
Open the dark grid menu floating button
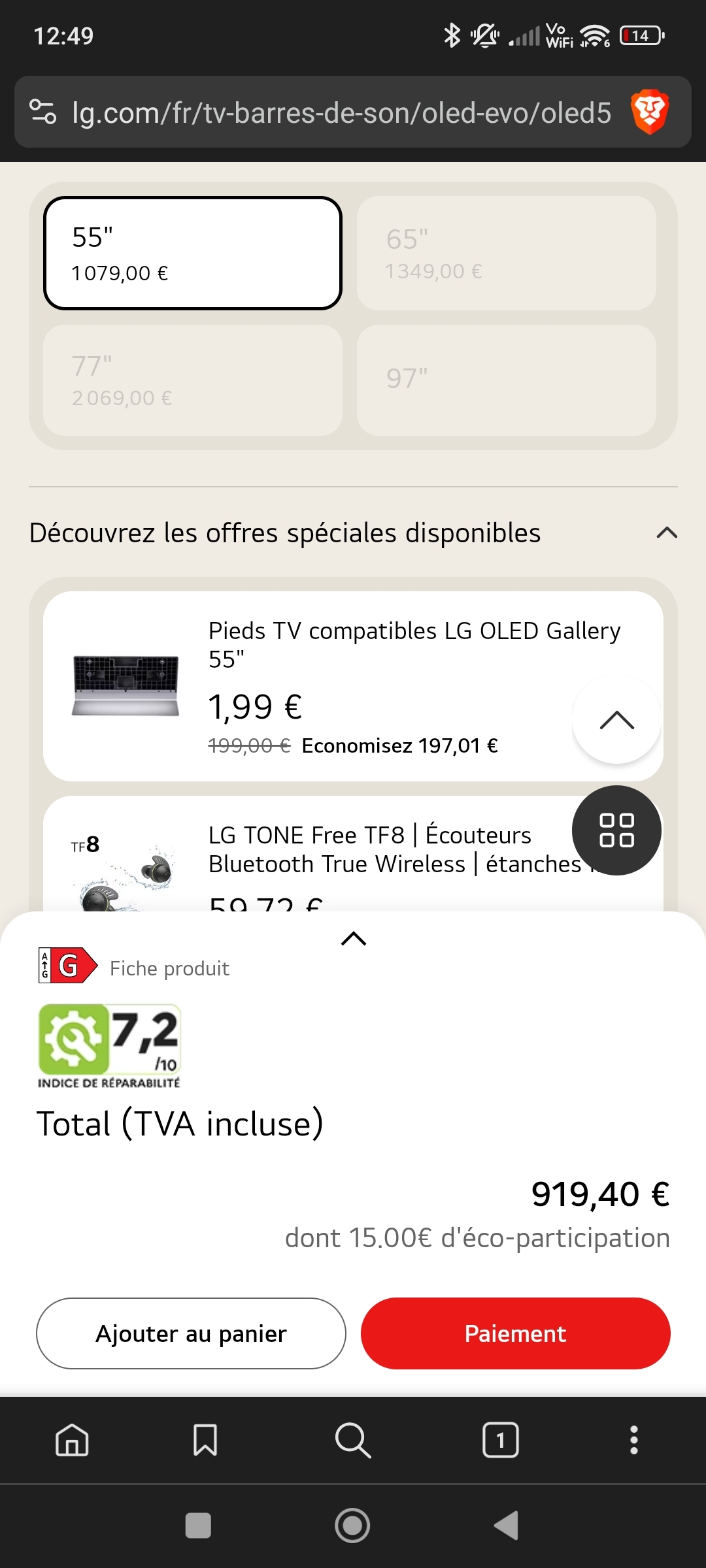(616, 830)
